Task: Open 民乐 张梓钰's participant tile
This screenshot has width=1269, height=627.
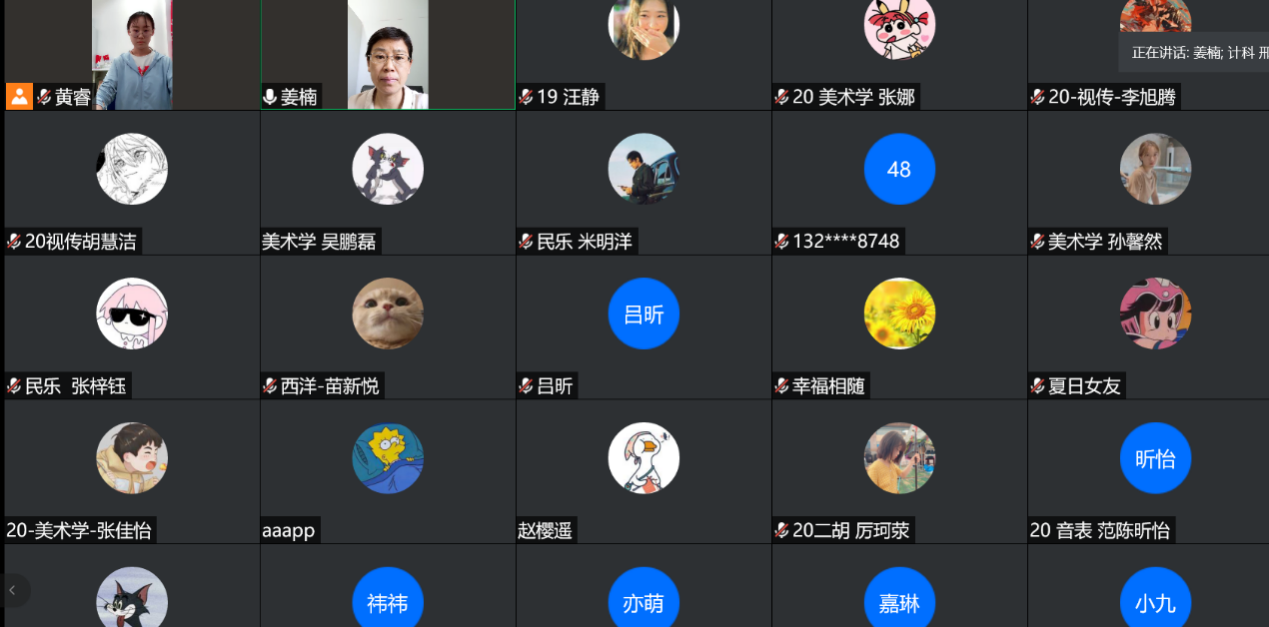Action: [132, 326]
